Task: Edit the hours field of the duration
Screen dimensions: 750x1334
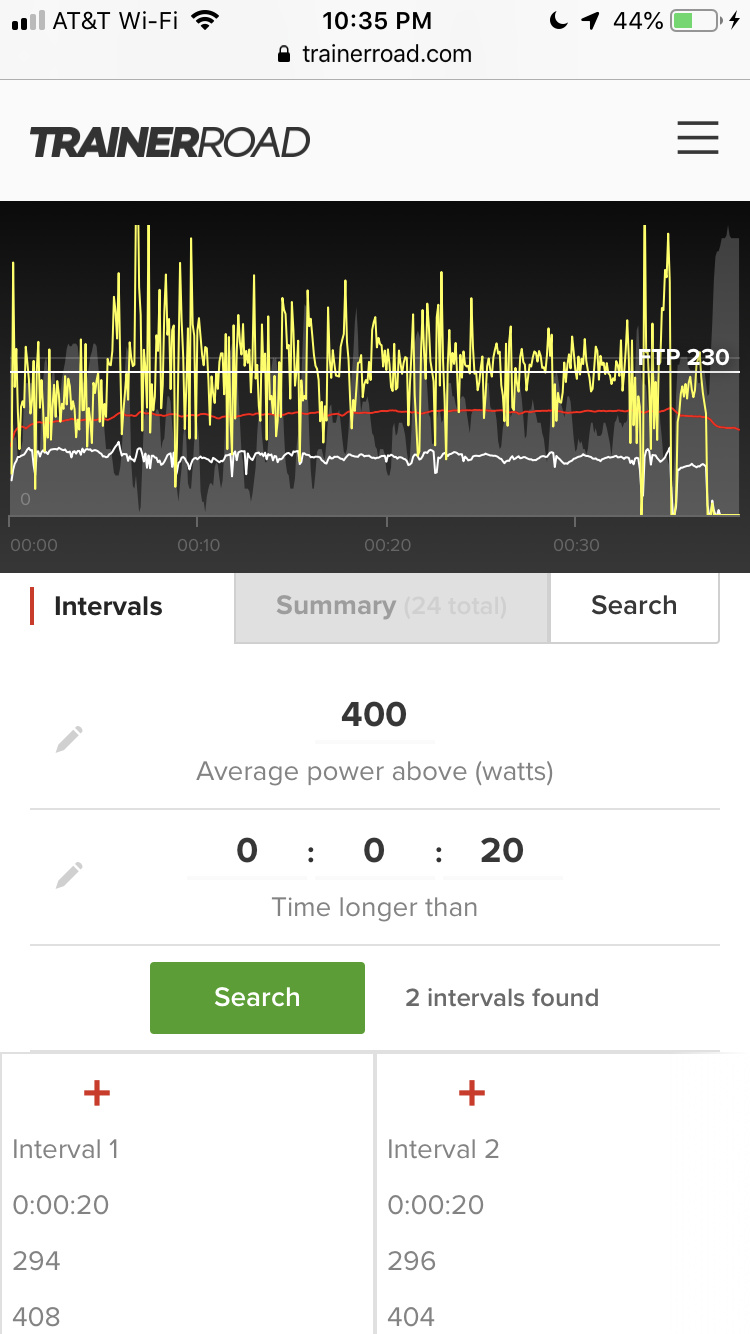Action: (x=247, y=851)
